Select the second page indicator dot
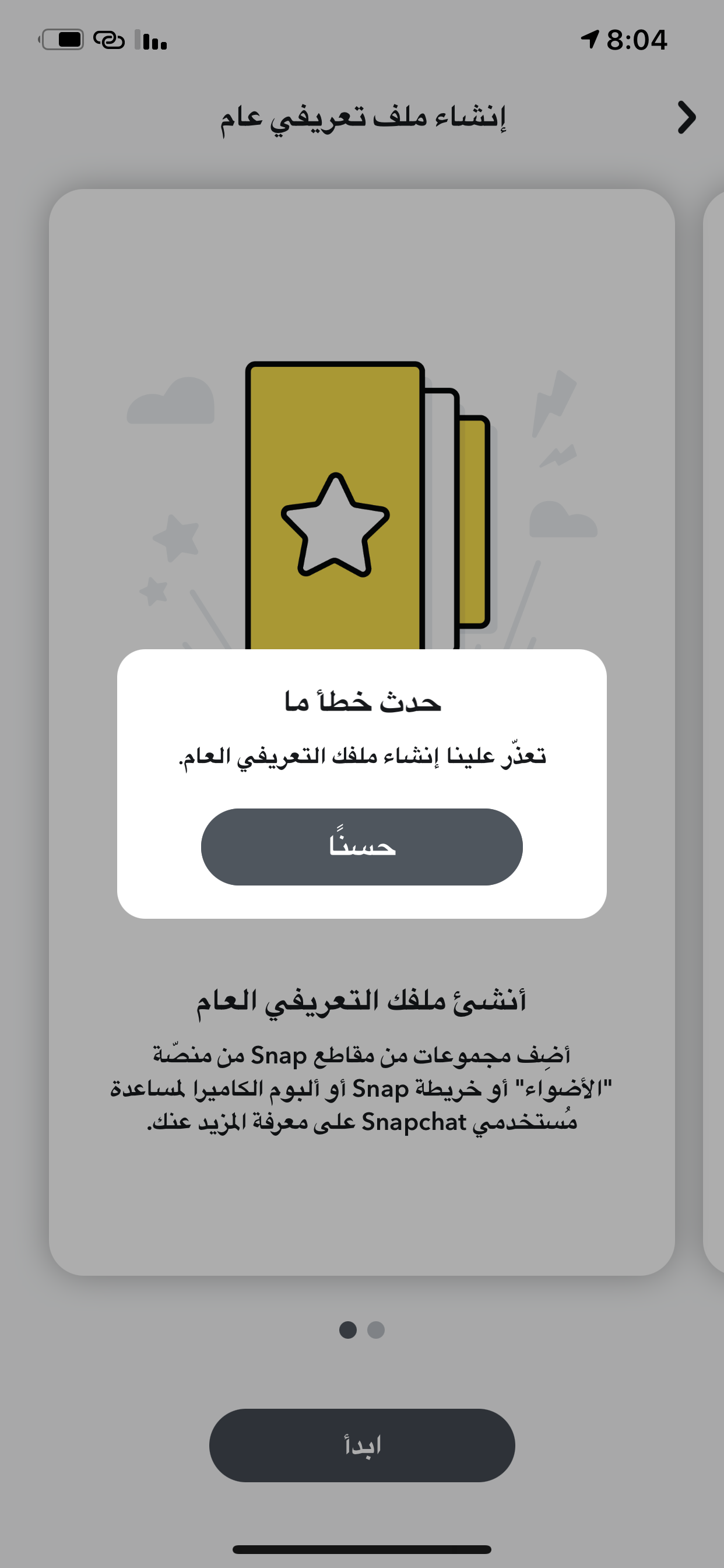 pyautogui.click(x=376, y=1330)
